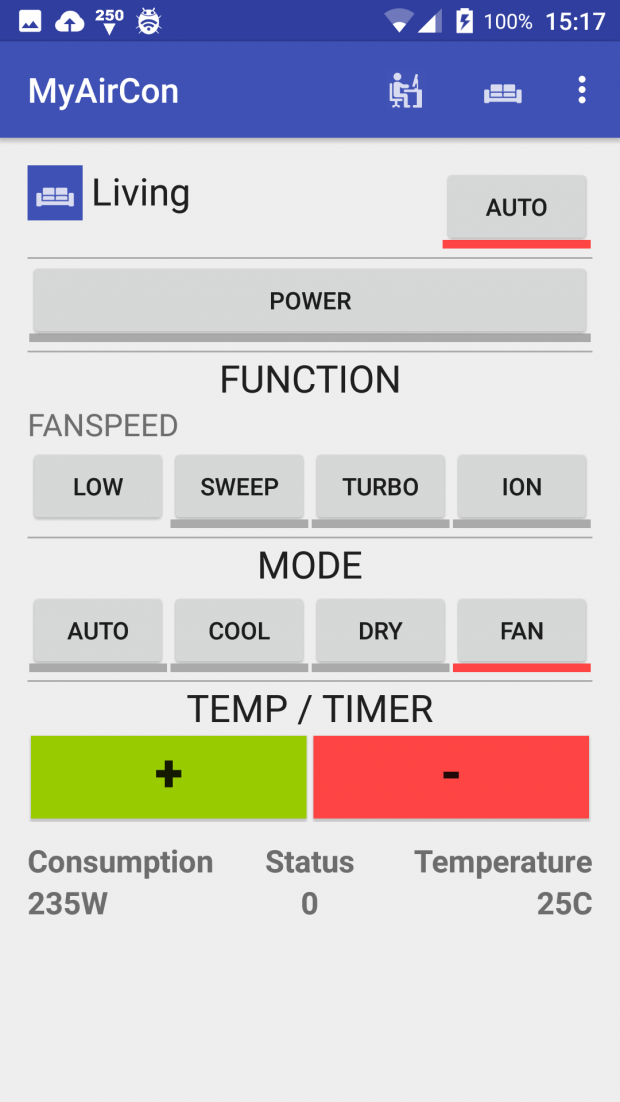The image size is (620, 1102).
Task: Enable the SWEEP function
Action: coord(239,487)
